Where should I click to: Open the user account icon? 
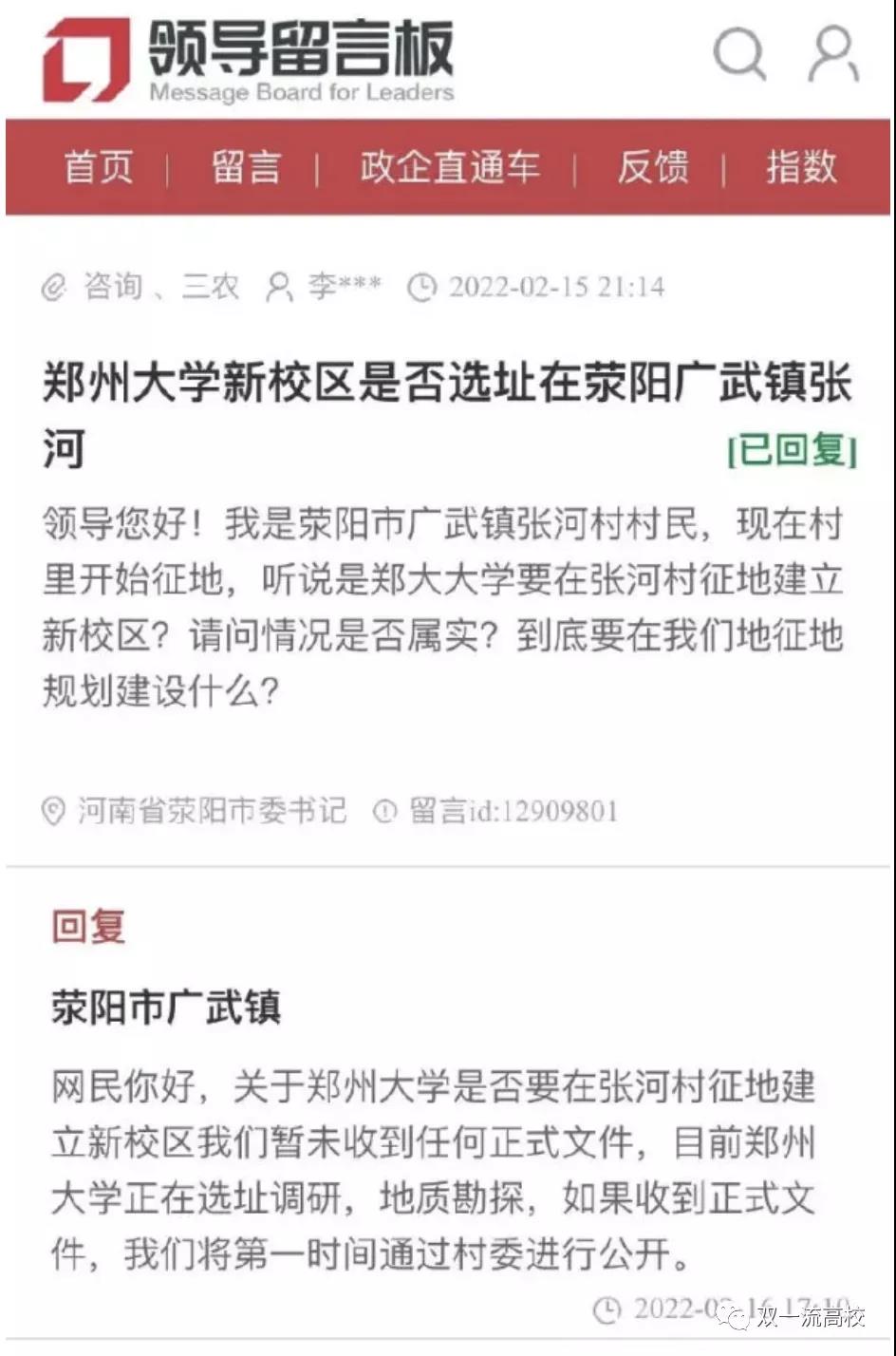click(x=832, y=54)
